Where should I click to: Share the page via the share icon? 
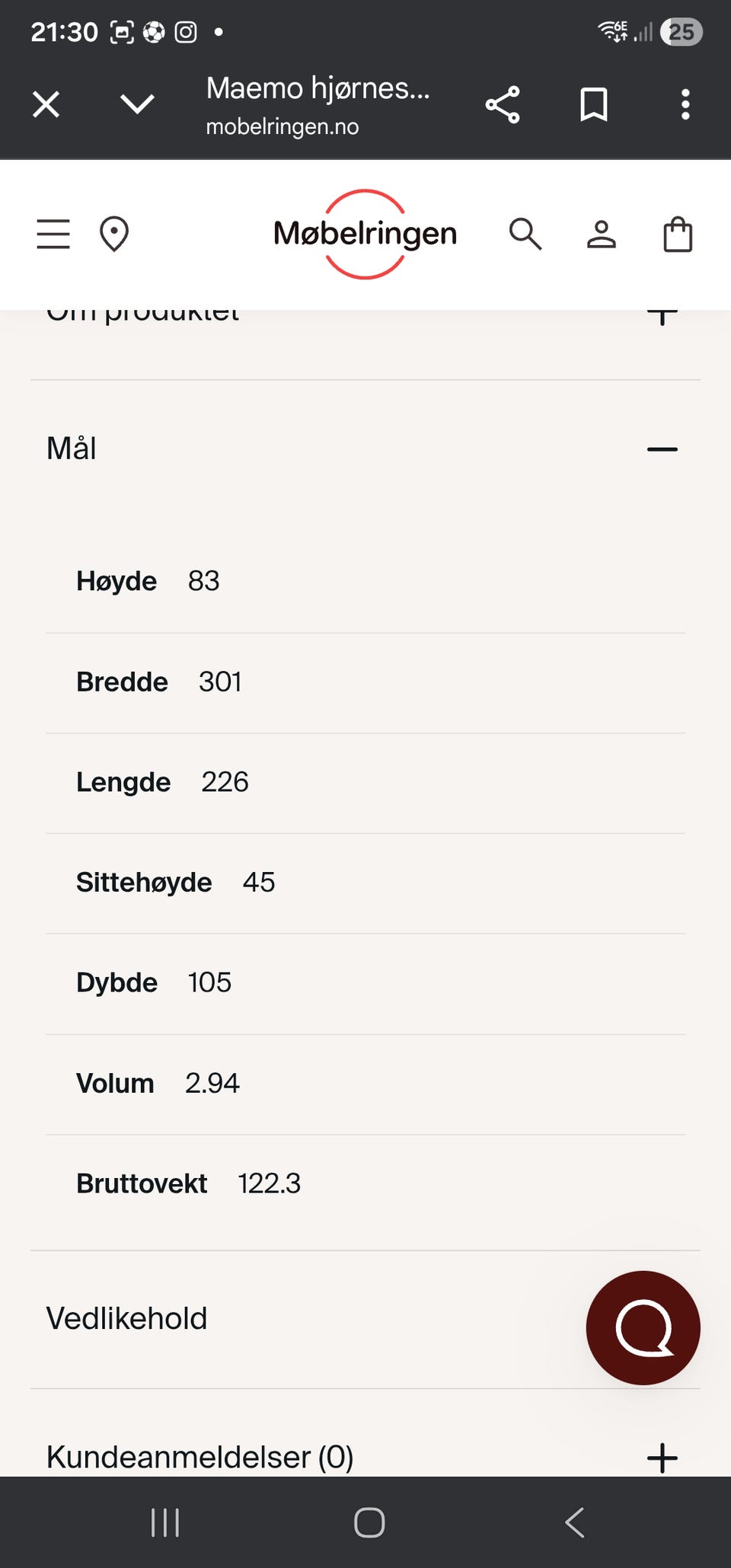click(503, 104)
